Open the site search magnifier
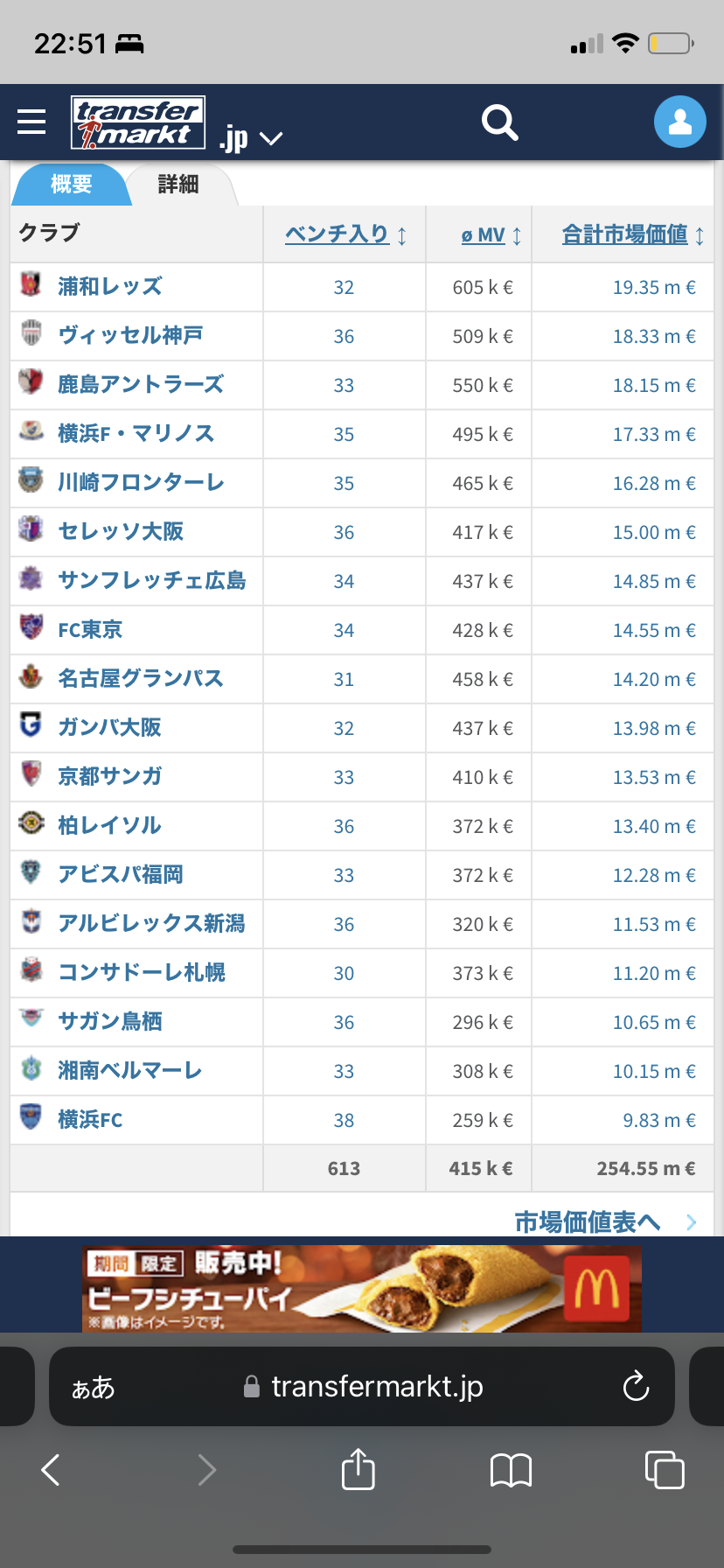Screen dimensions: 724x1568 pyautogui.click(x=500, y=122)
